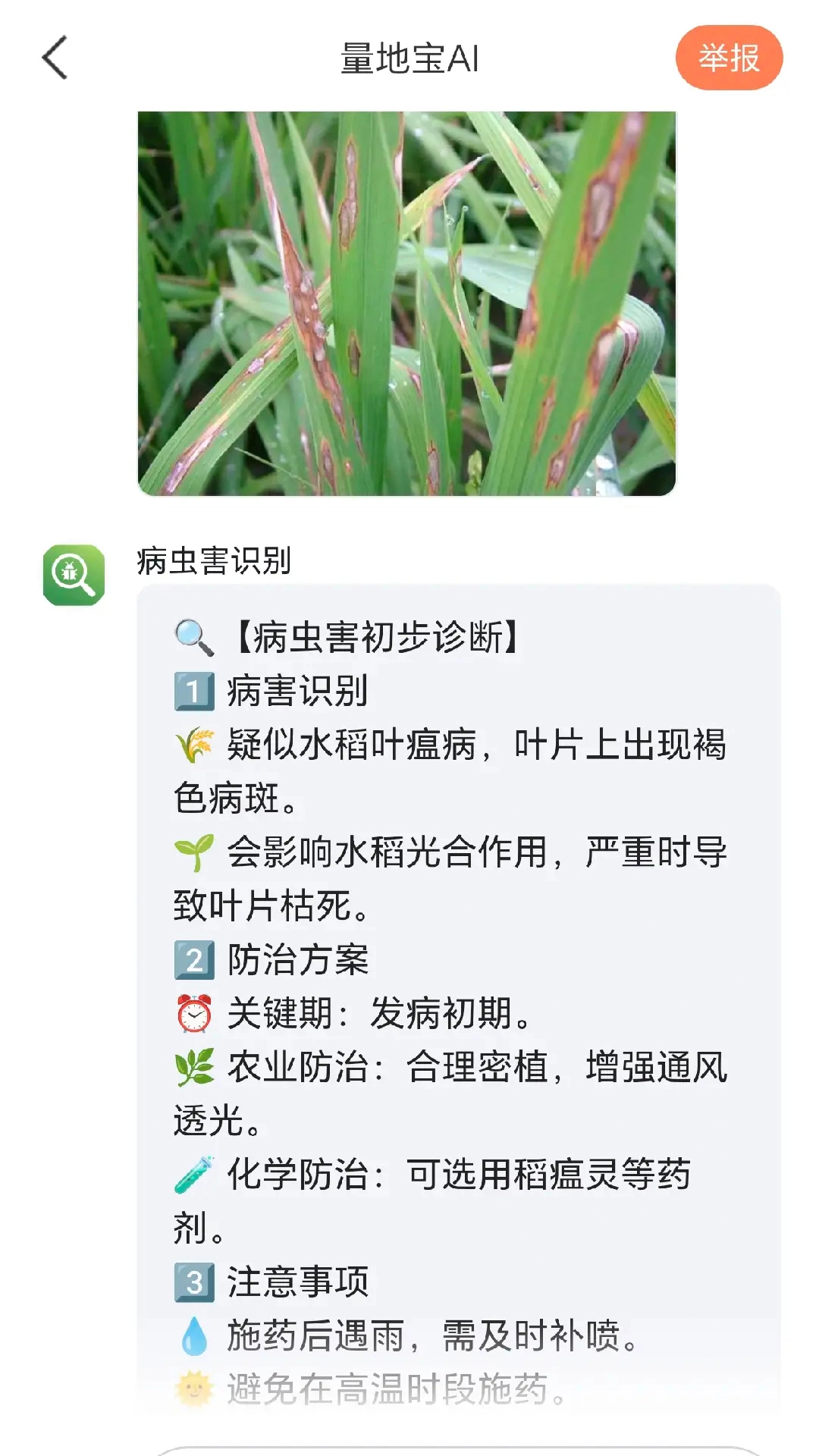The height and width of the screenshot is (1456, 819).
Task: Tap the back chevron in the top-left corner
Action: [53, 58]
